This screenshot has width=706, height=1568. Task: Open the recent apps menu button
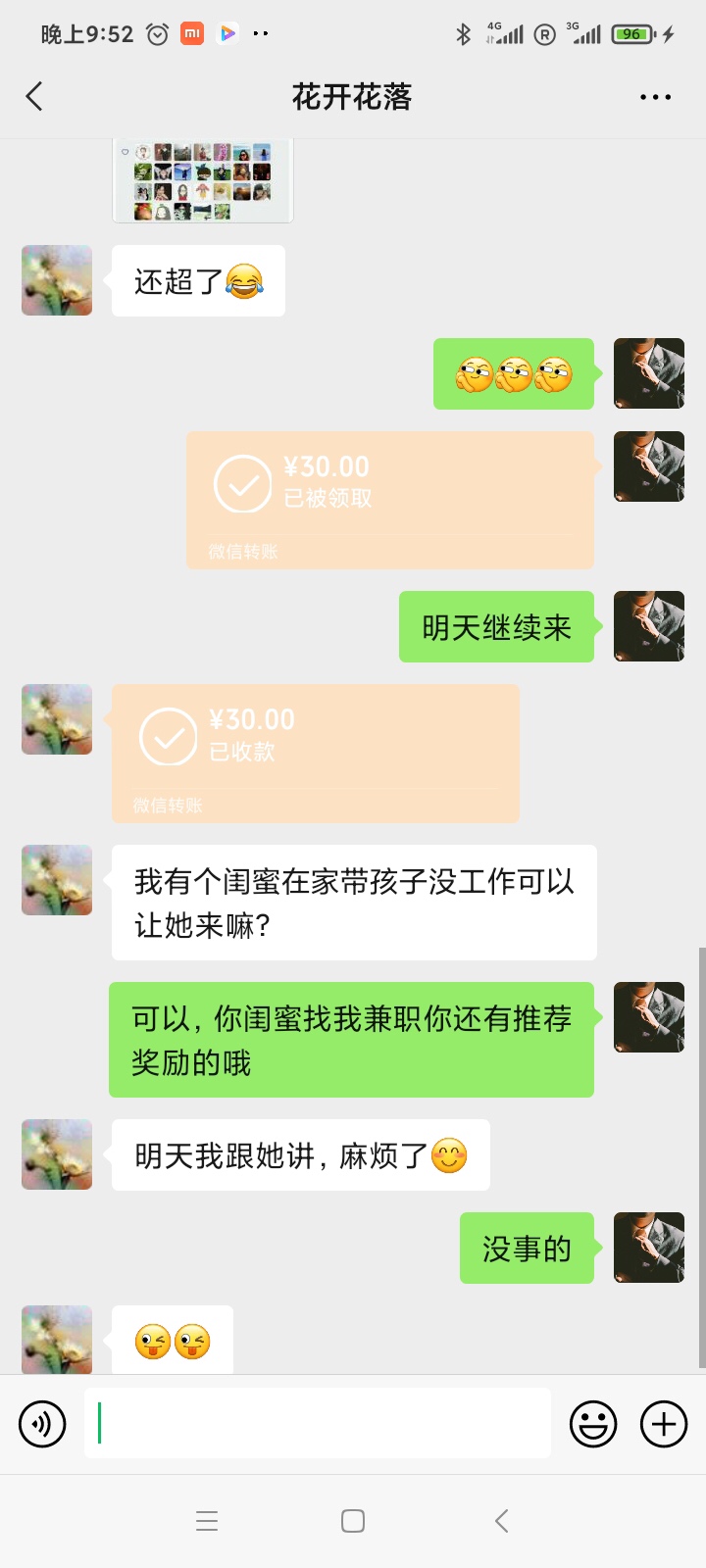(x=207, y=1521)
